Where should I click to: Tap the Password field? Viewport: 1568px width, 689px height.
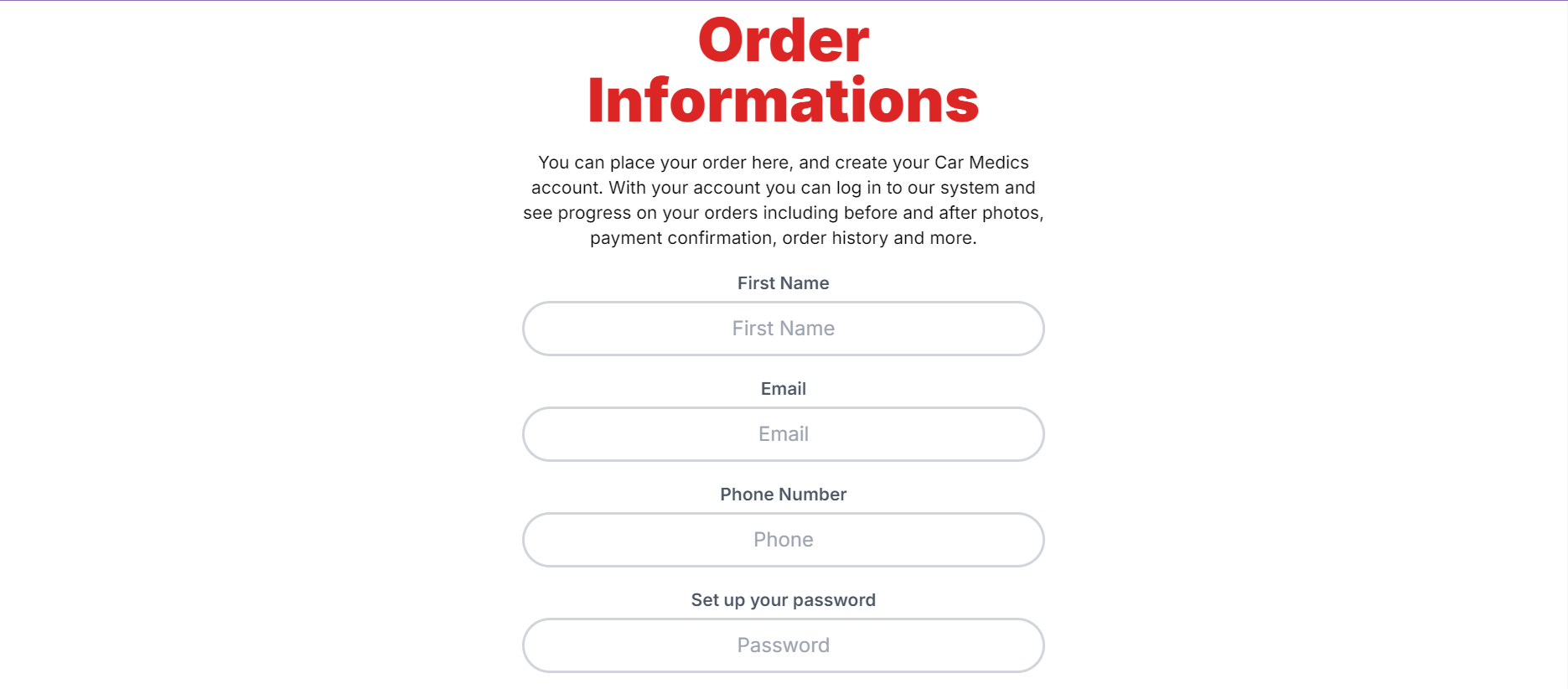783,645
